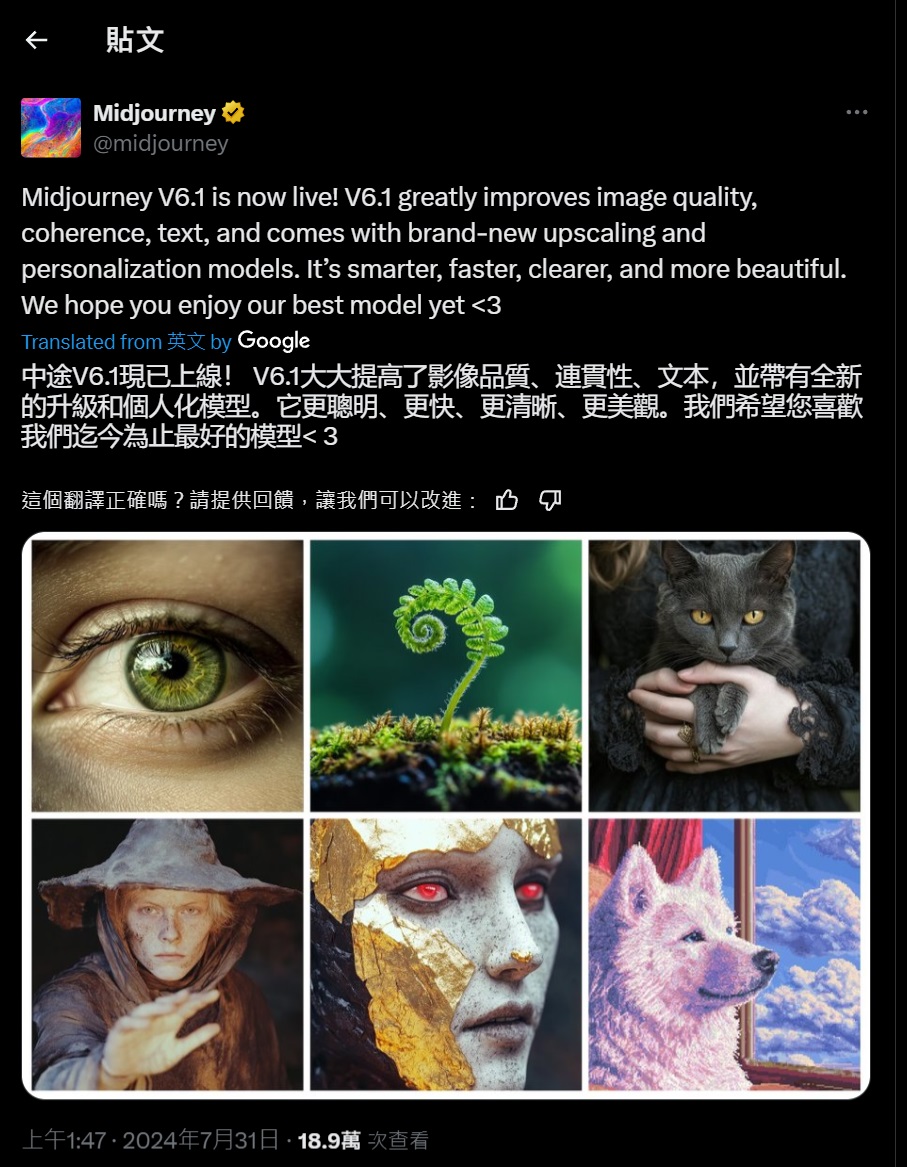Image resolution: width=907 pixels, height=1167 pixels.
Task: Open the attached image collage
Action: click(x=446, y=815)
